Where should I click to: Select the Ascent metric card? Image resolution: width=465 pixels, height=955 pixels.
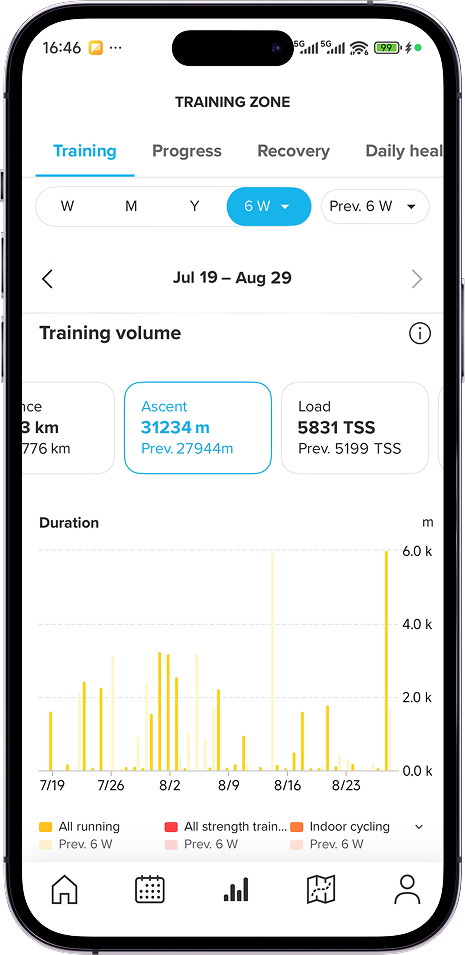197,428
